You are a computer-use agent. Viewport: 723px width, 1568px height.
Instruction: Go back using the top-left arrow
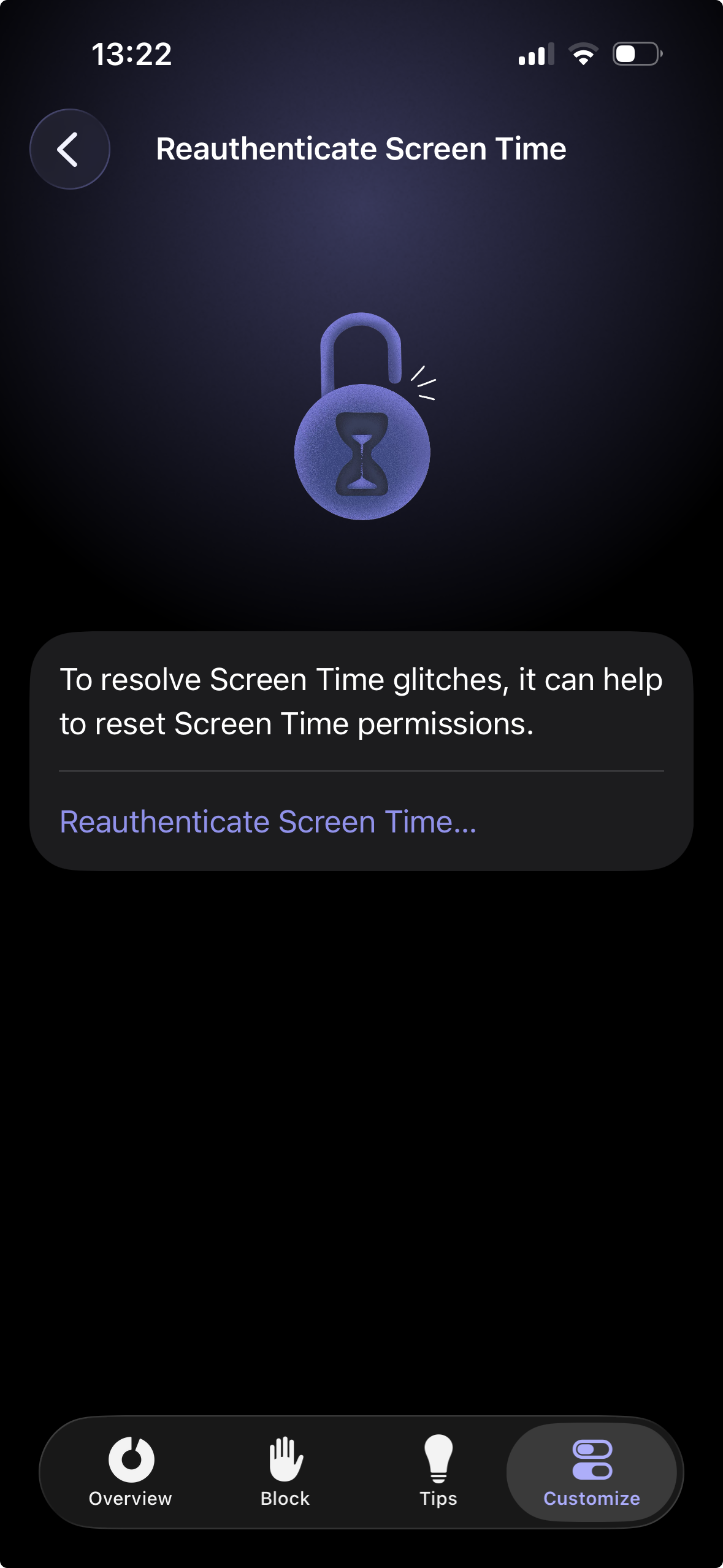[x=69, y=149]
